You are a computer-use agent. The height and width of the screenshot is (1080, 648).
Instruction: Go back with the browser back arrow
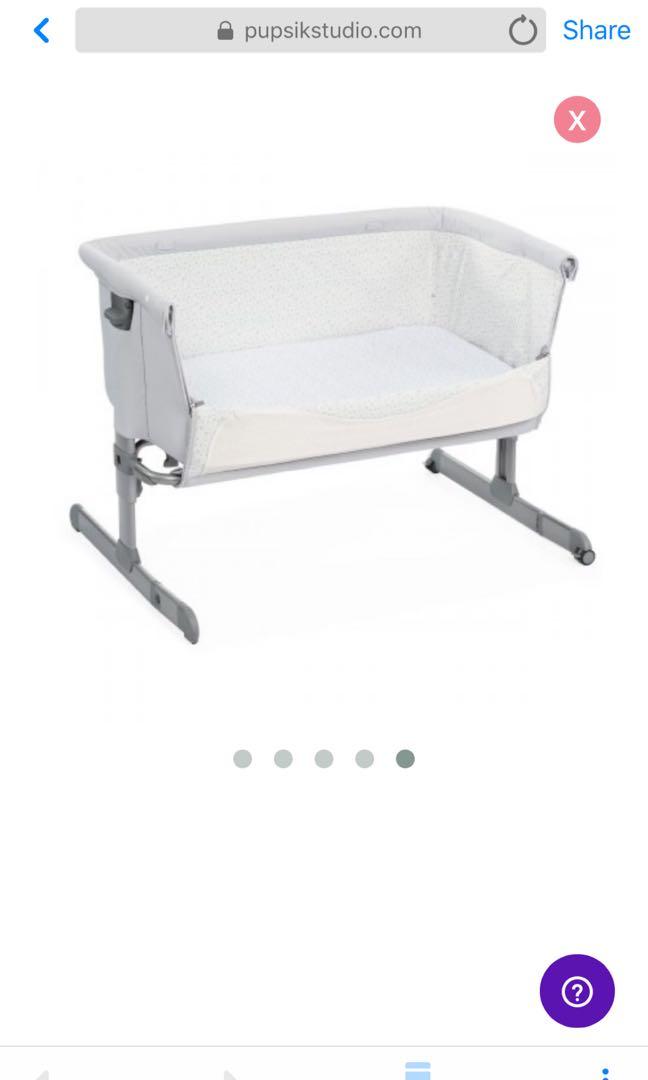tap(41, 30)
